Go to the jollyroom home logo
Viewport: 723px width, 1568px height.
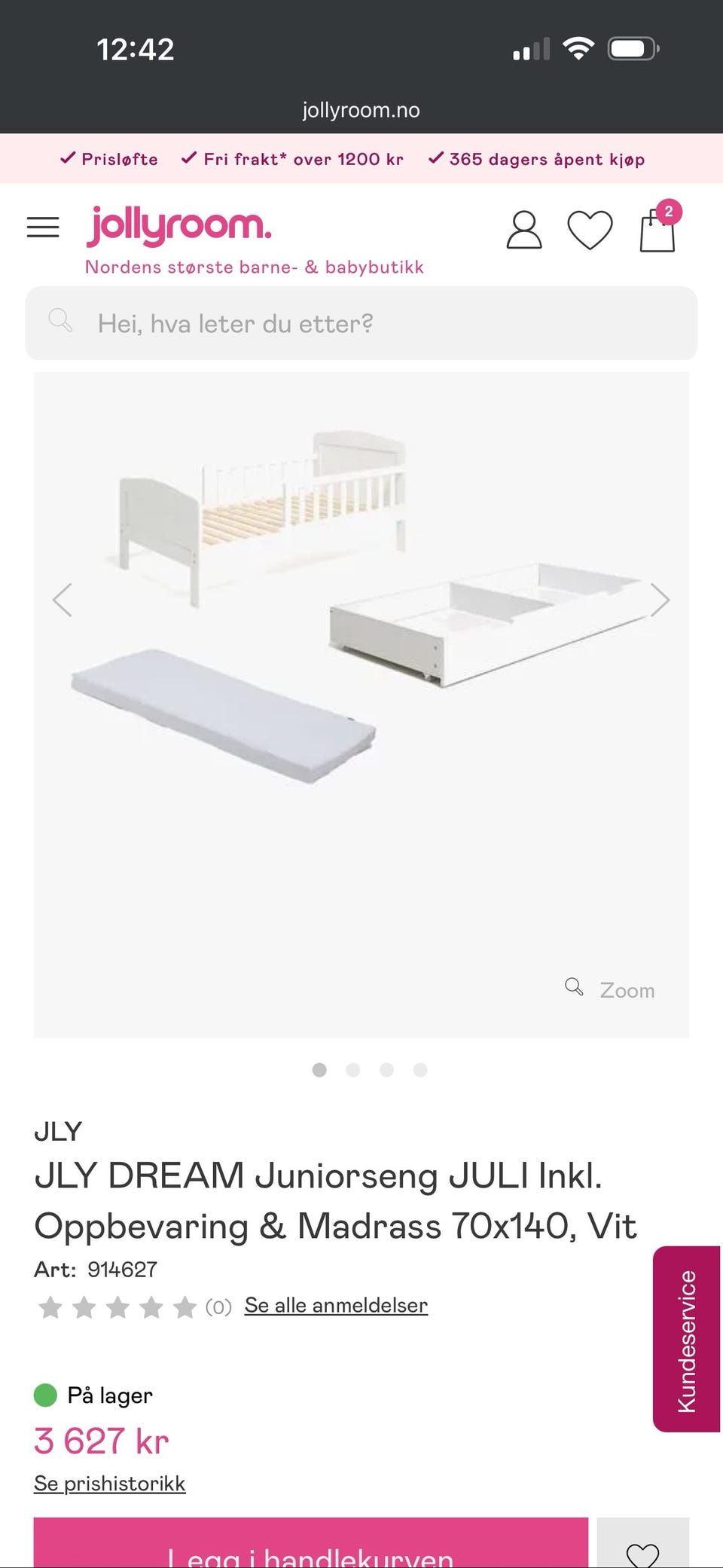[179, 225]
